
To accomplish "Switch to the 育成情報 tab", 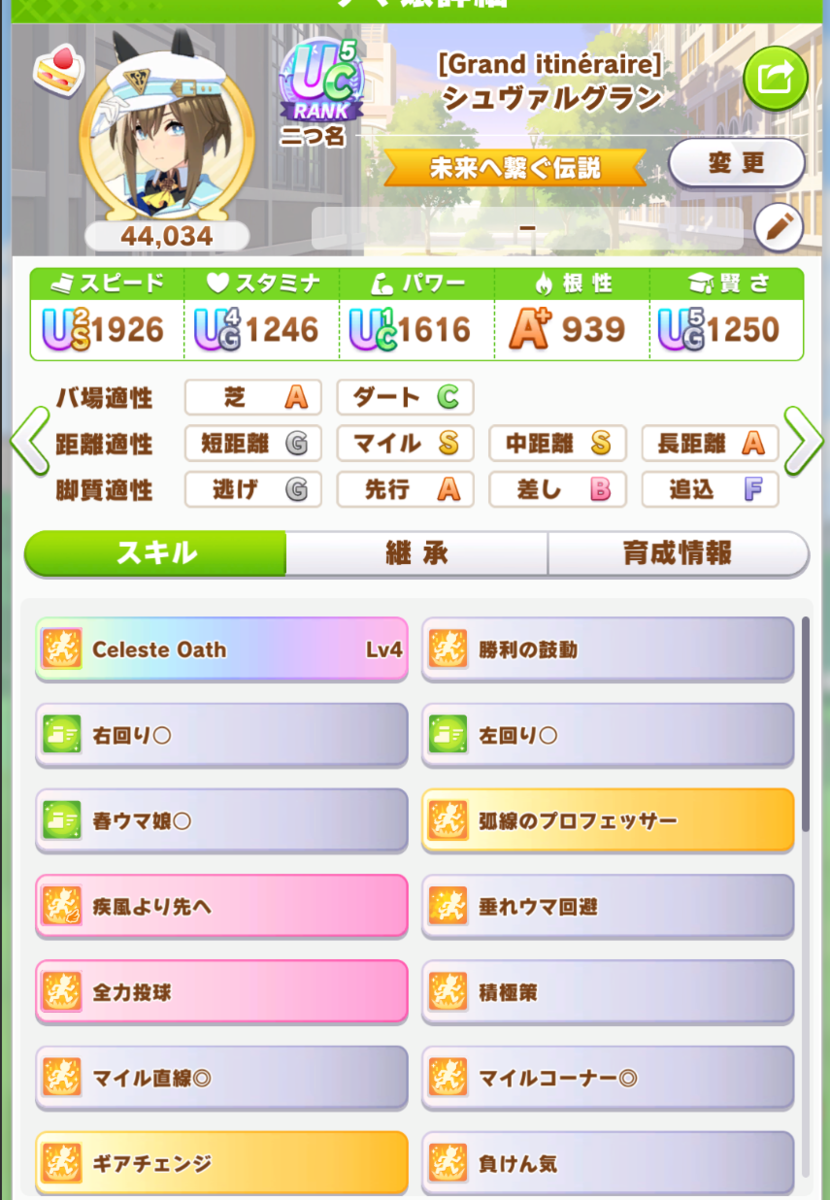I will [x=677, y=554].
